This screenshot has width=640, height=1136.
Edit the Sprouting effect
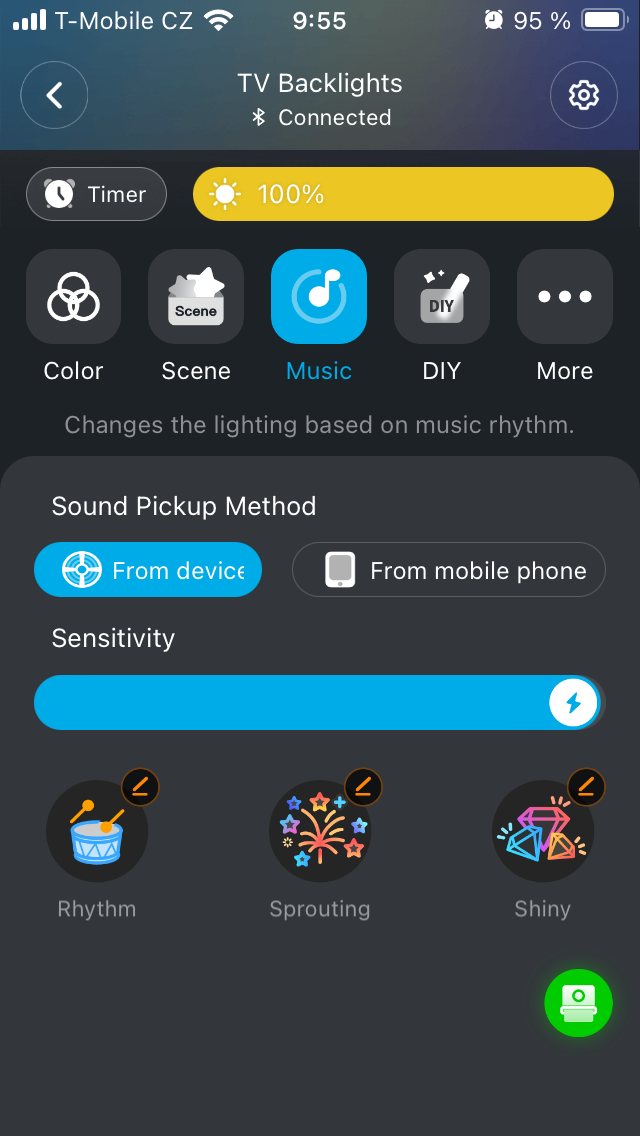pyautogui.click(x=363, y=787)
